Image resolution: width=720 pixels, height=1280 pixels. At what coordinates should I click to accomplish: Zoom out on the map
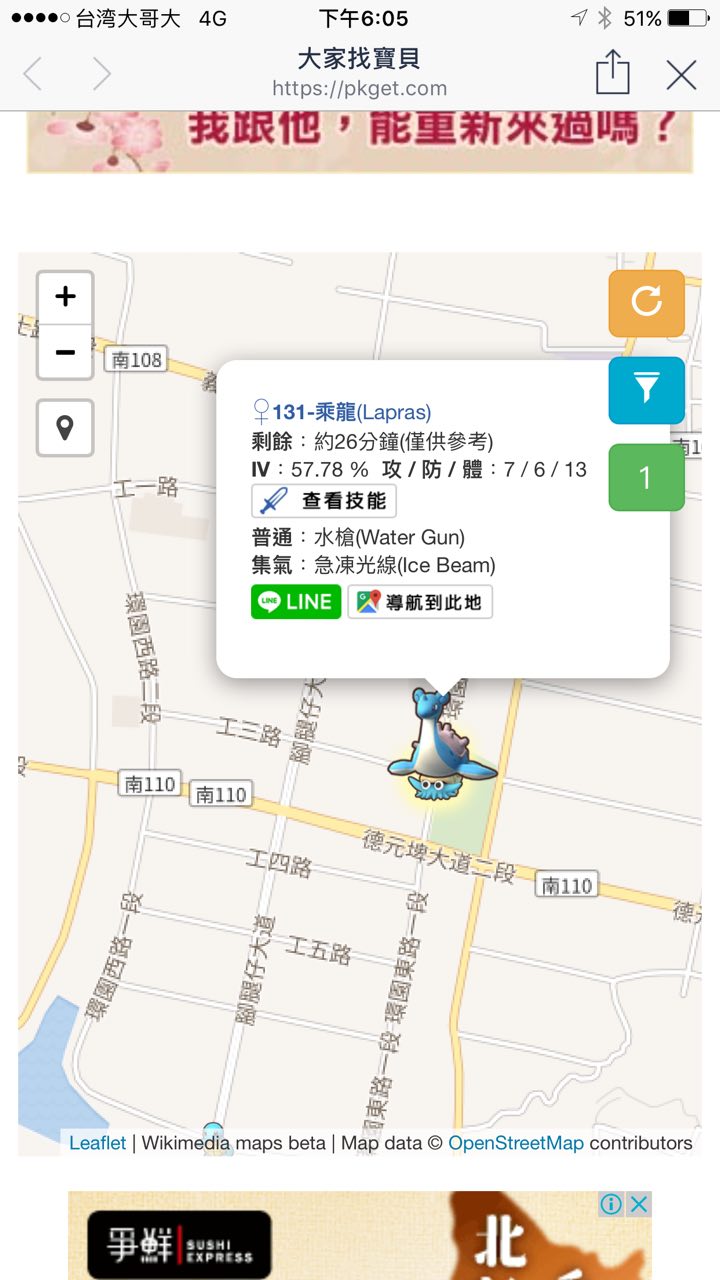(65, 352)
